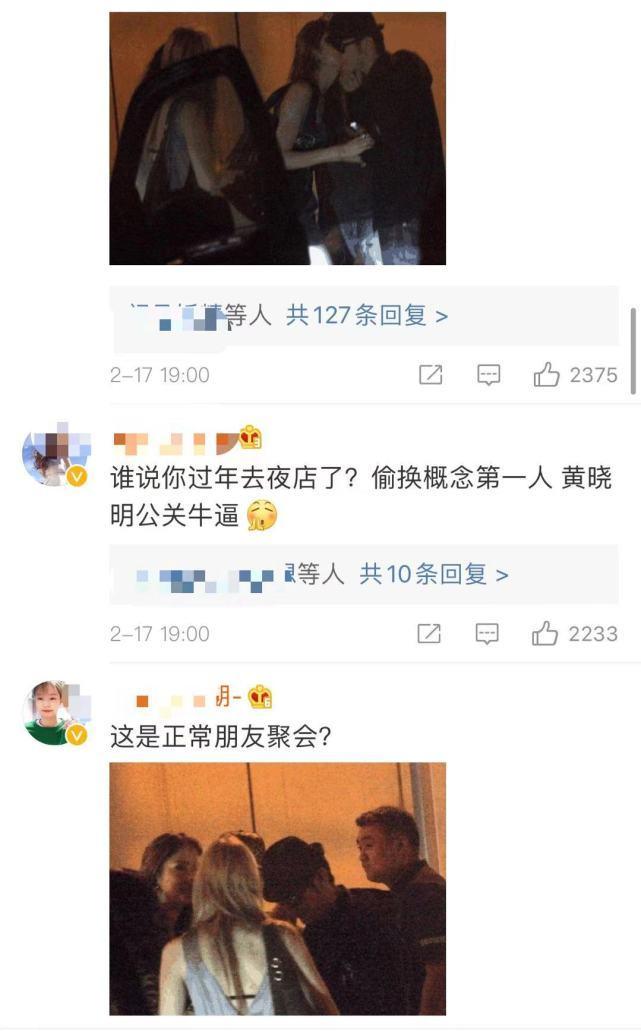Like the comment with 2375 likes
The height and width of the screenshot is (1031, 641).
click(x=546, y=375)
